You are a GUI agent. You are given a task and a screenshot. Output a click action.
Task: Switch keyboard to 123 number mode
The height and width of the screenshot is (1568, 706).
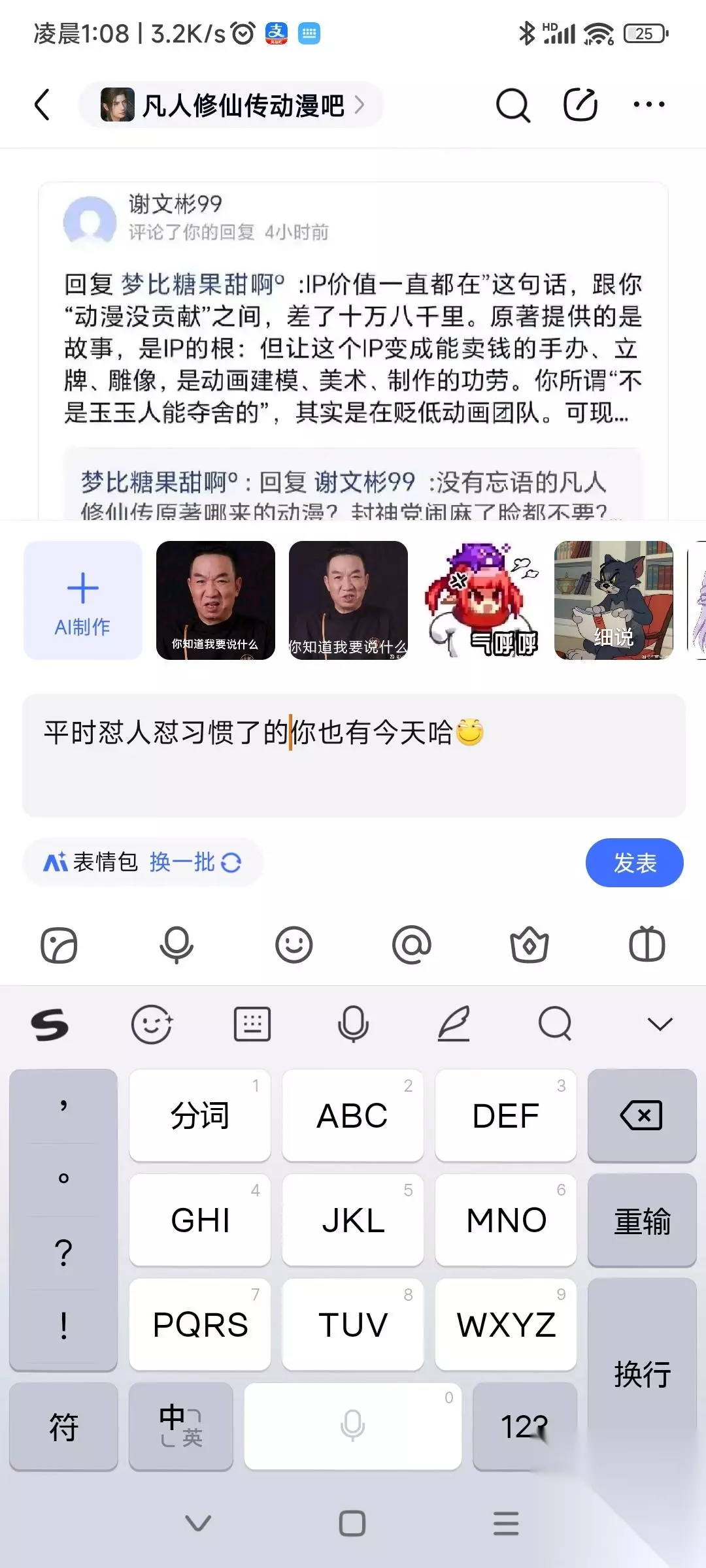[x=524, y=1426]
